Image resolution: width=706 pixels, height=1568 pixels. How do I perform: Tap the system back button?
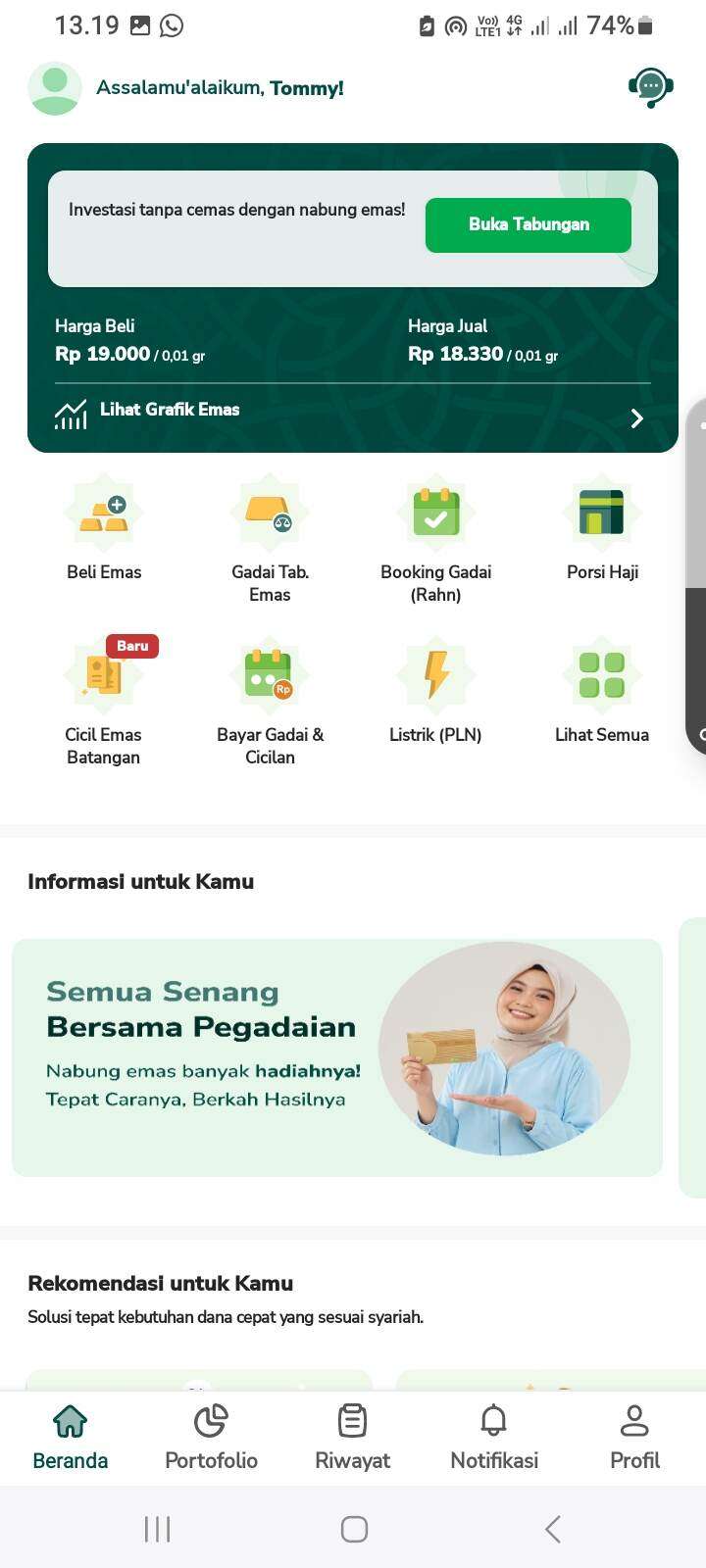[552, 1529]
